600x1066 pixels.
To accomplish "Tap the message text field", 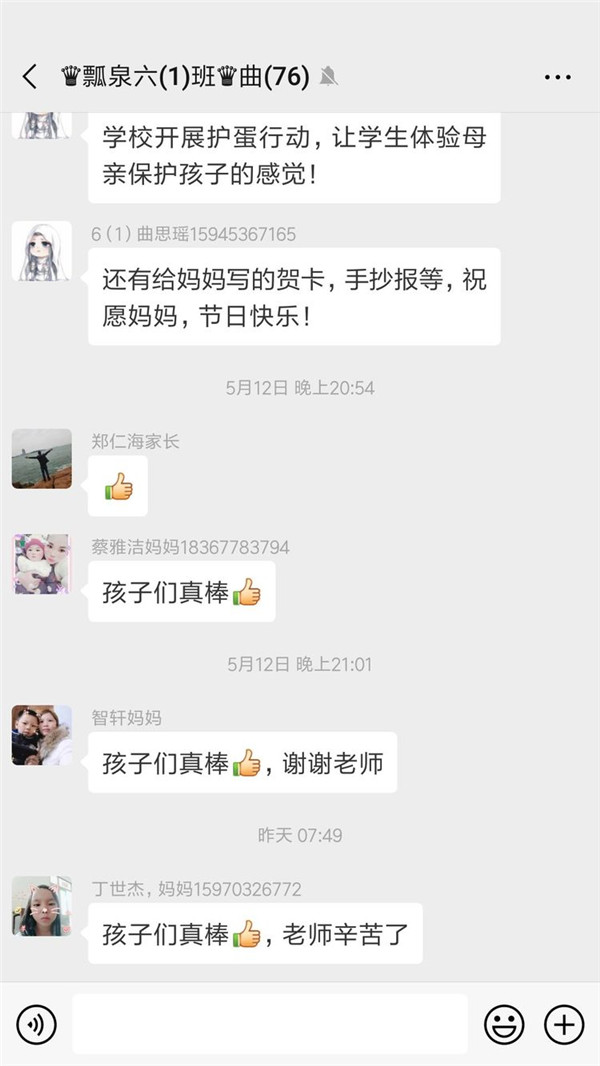I will tap(270, 1024).
